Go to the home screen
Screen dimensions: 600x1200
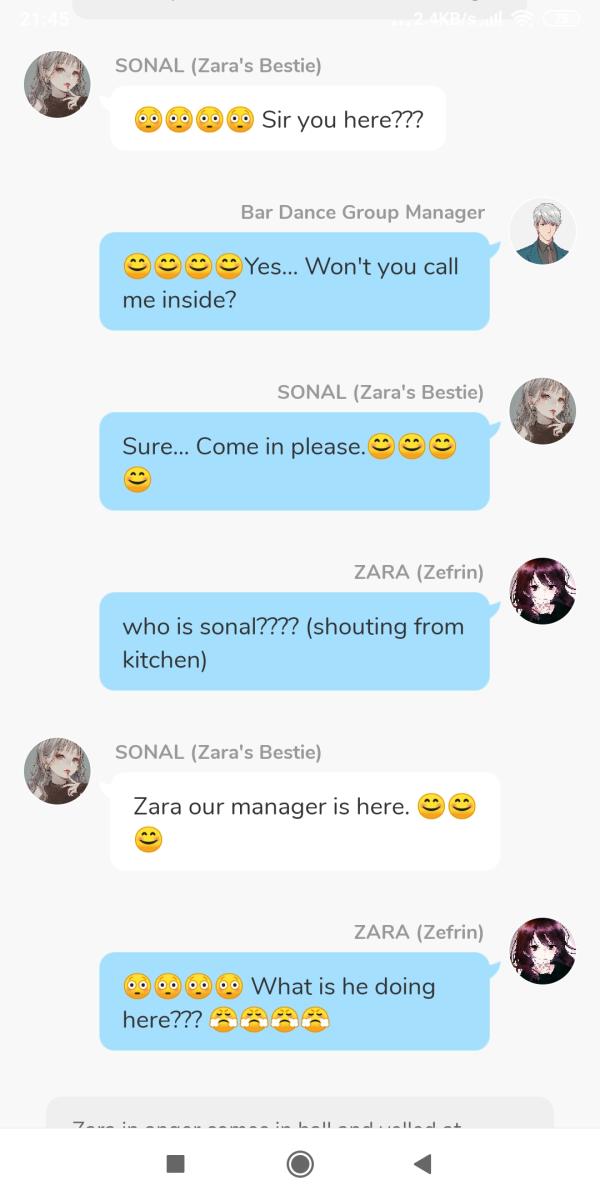click(x=299, y=1163)
